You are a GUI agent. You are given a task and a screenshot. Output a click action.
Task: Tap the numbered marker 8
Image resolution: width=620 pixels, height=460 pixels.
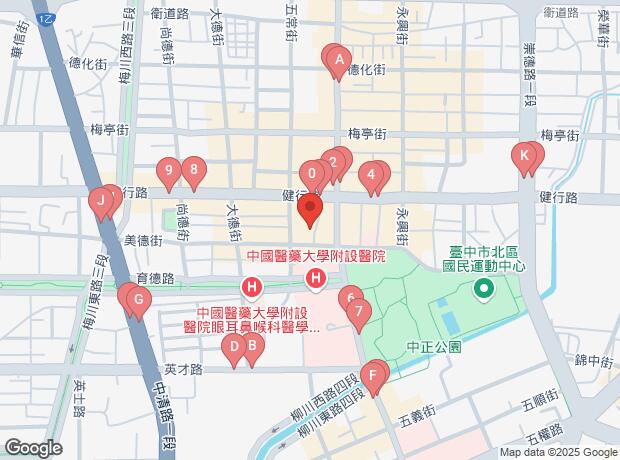pyautogui.click(x=194, y=170)
